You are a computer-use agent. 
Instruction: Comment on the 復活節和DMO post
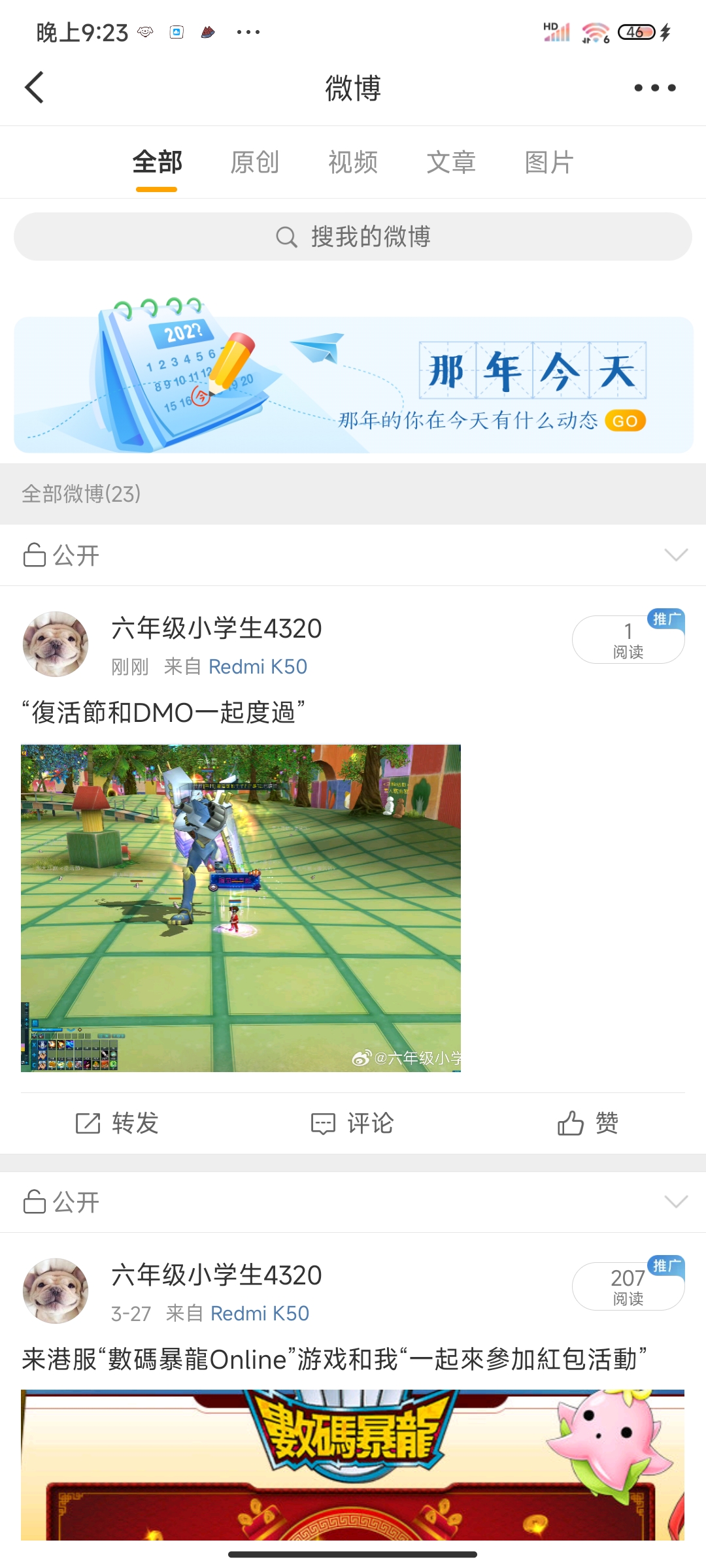353,1123
